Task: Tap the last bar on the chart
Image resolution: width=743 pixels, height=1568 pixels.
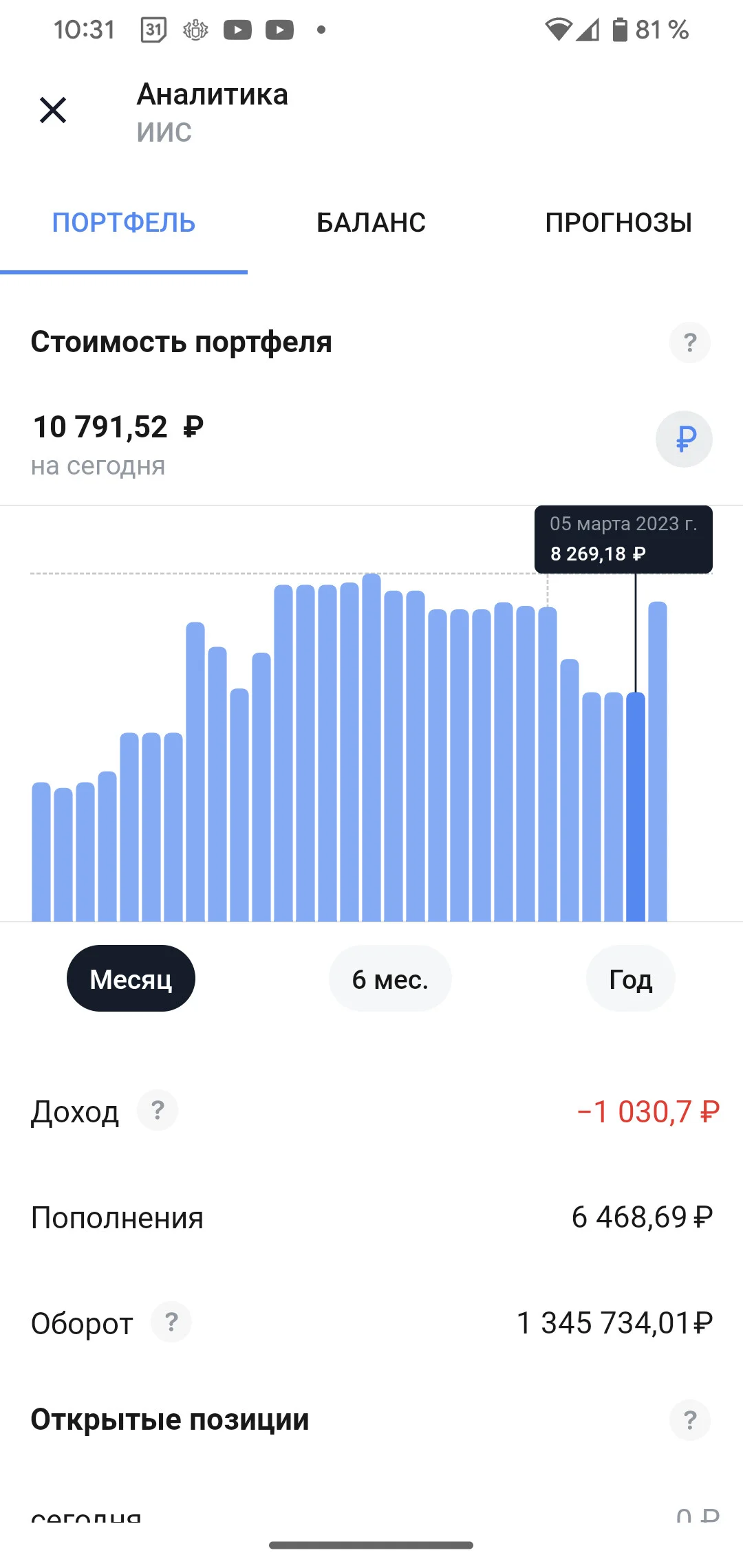Action: 658,761
